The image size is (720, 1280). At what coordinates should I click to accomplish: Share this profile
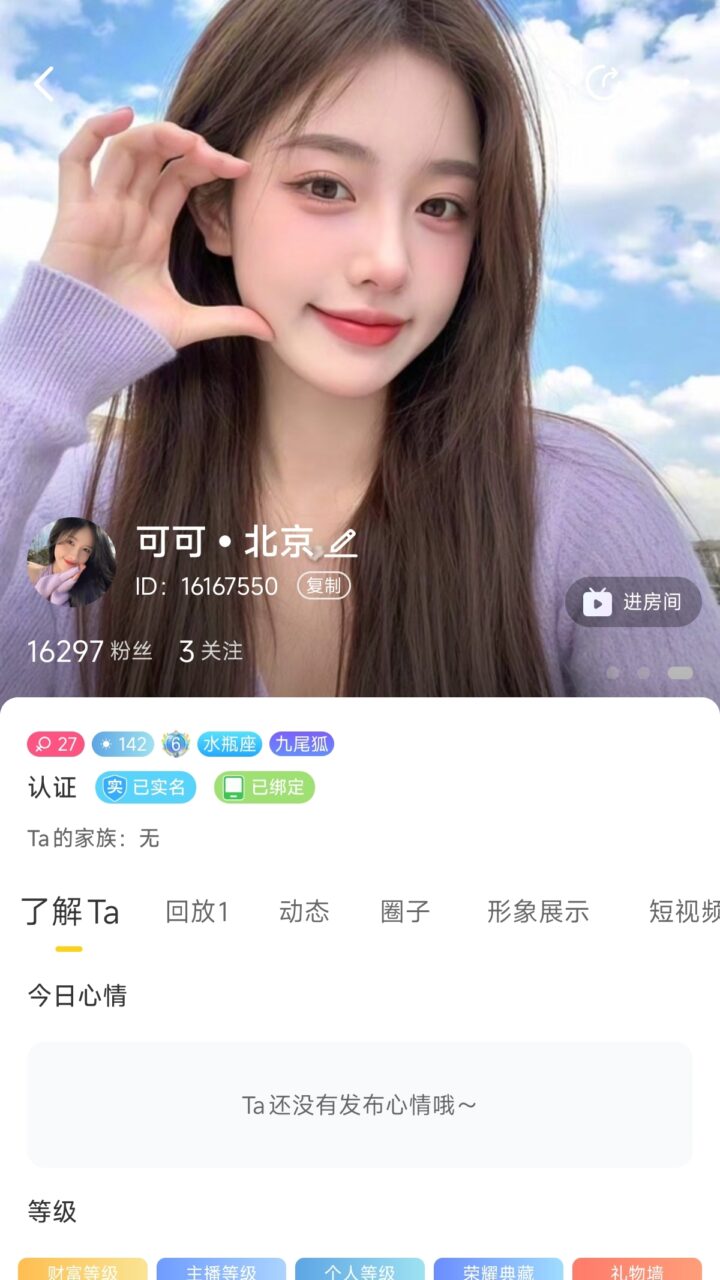point(602,83)
